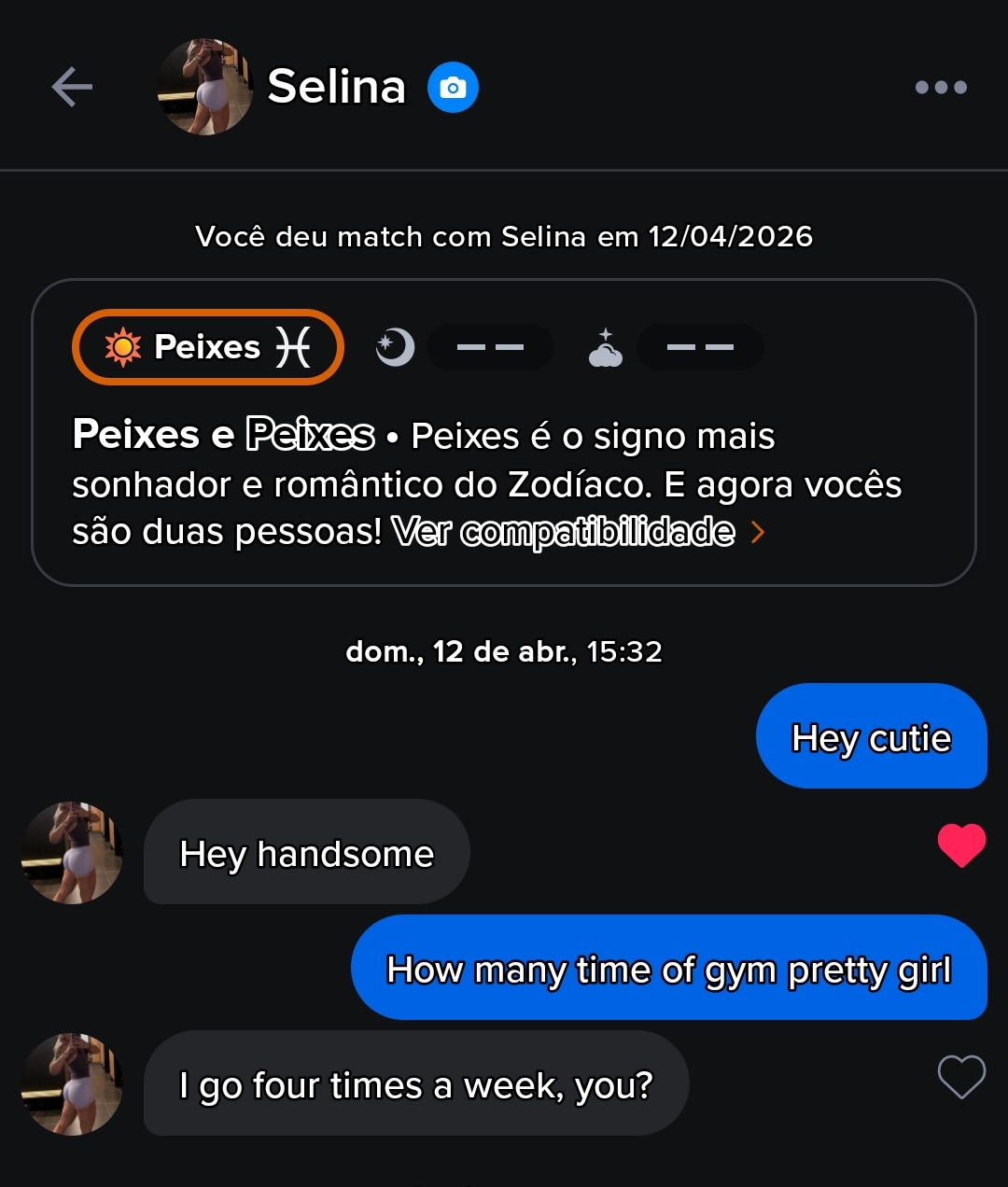Open the moon sign placeholder field
The height and width of the screenshot is (1187, 1008).
(490, 346)
